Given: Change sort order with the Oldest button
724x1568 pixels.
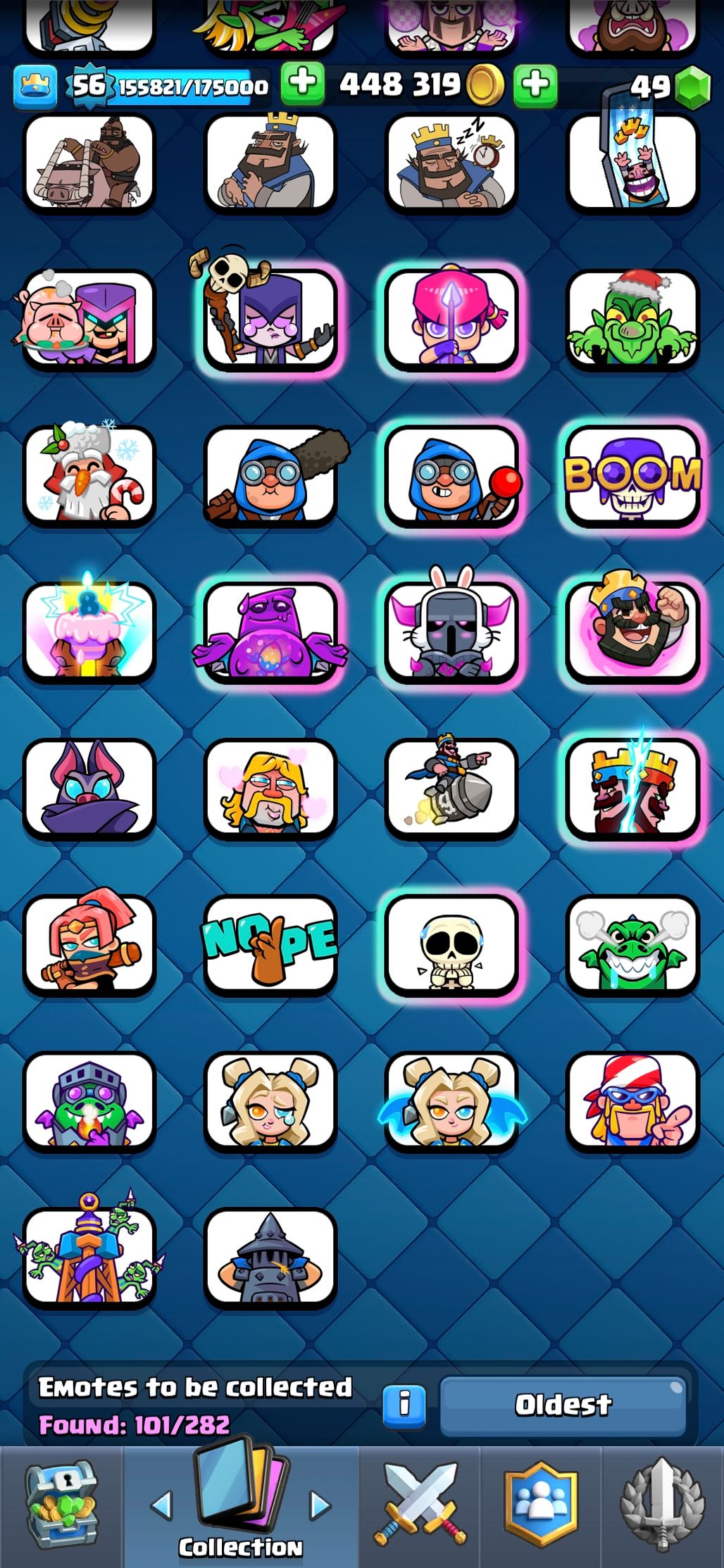Looking at the screenshot, I should [x=563, y=1405].
